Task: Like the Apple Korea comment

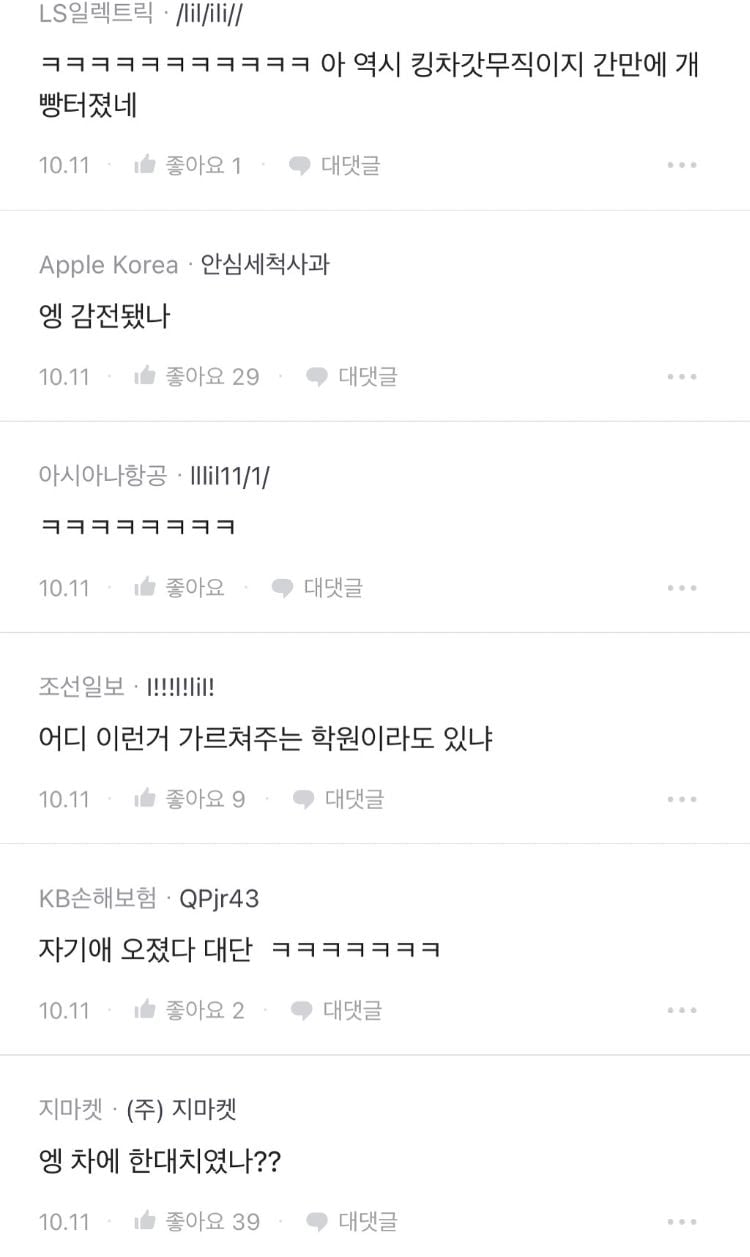Action: tap(196, 376)
